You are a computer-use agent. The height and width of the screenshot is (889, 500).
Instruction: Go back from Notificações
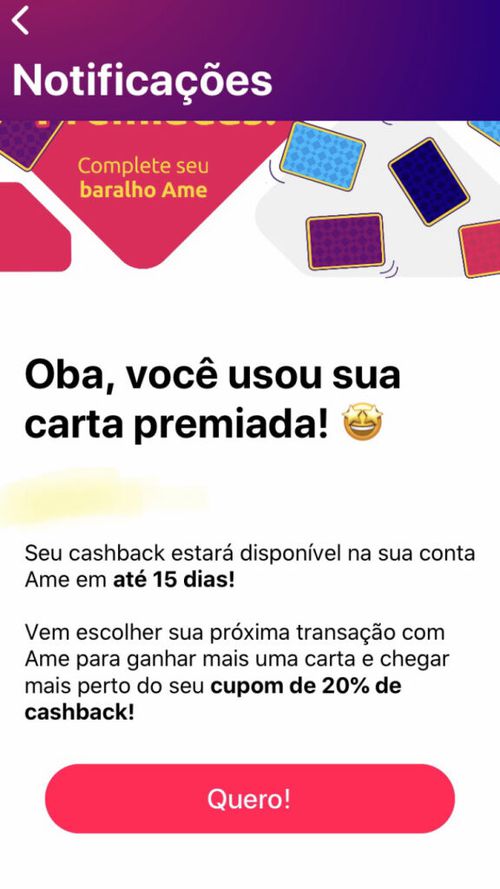pyautogui.click(x=20, y=20)
